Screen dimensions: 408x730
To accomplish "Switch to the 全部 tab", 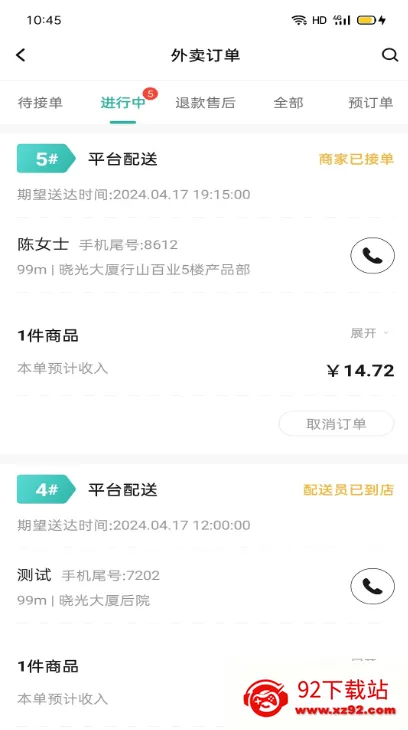I will [288, 103].
